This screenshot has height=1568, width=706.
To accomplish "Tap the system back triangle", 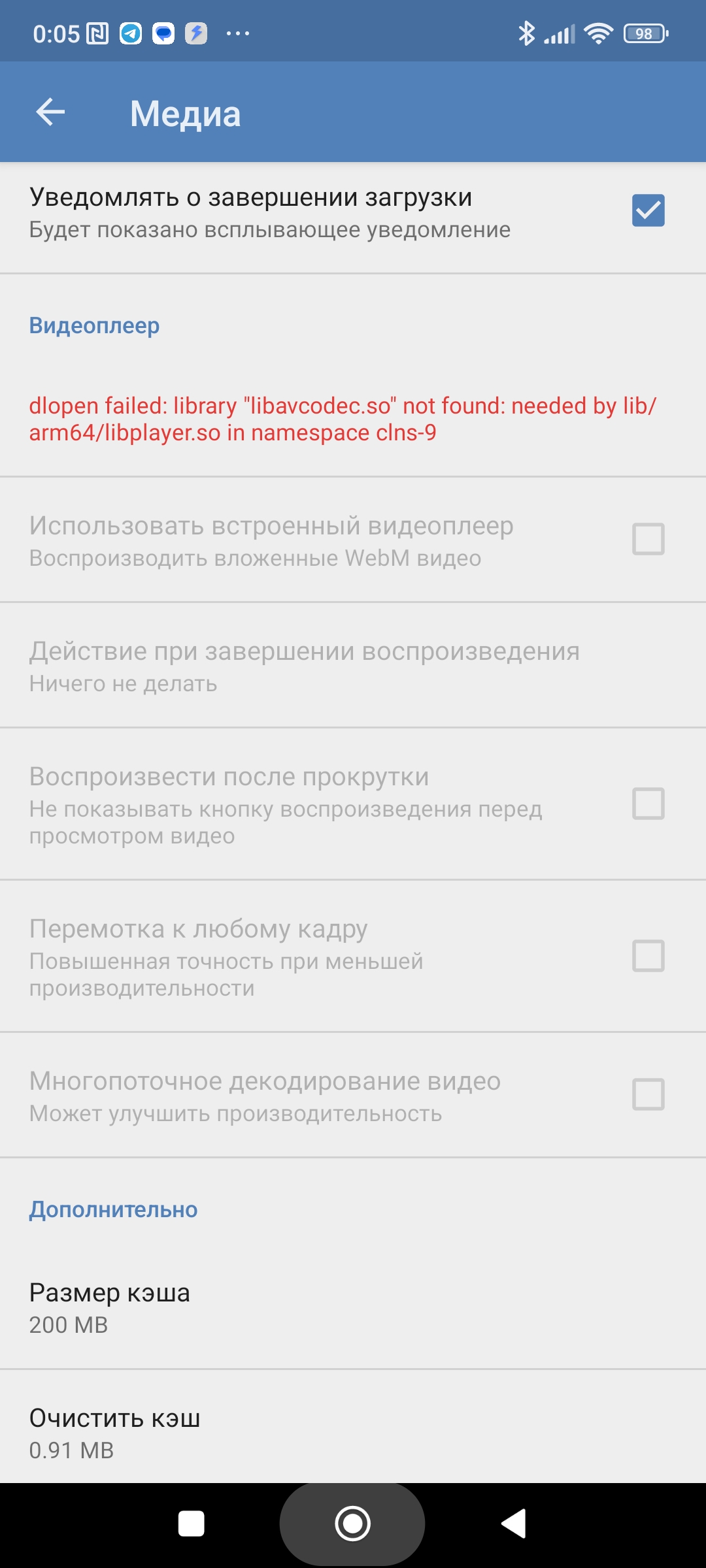I will coord(514,1524).
